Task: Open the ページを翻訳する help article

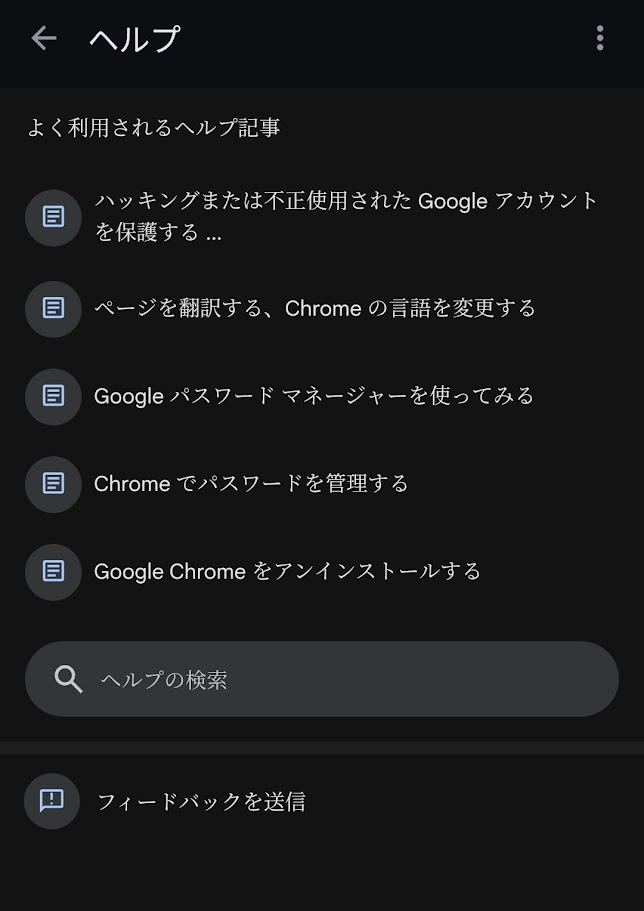Action: (x=314, y=309)
